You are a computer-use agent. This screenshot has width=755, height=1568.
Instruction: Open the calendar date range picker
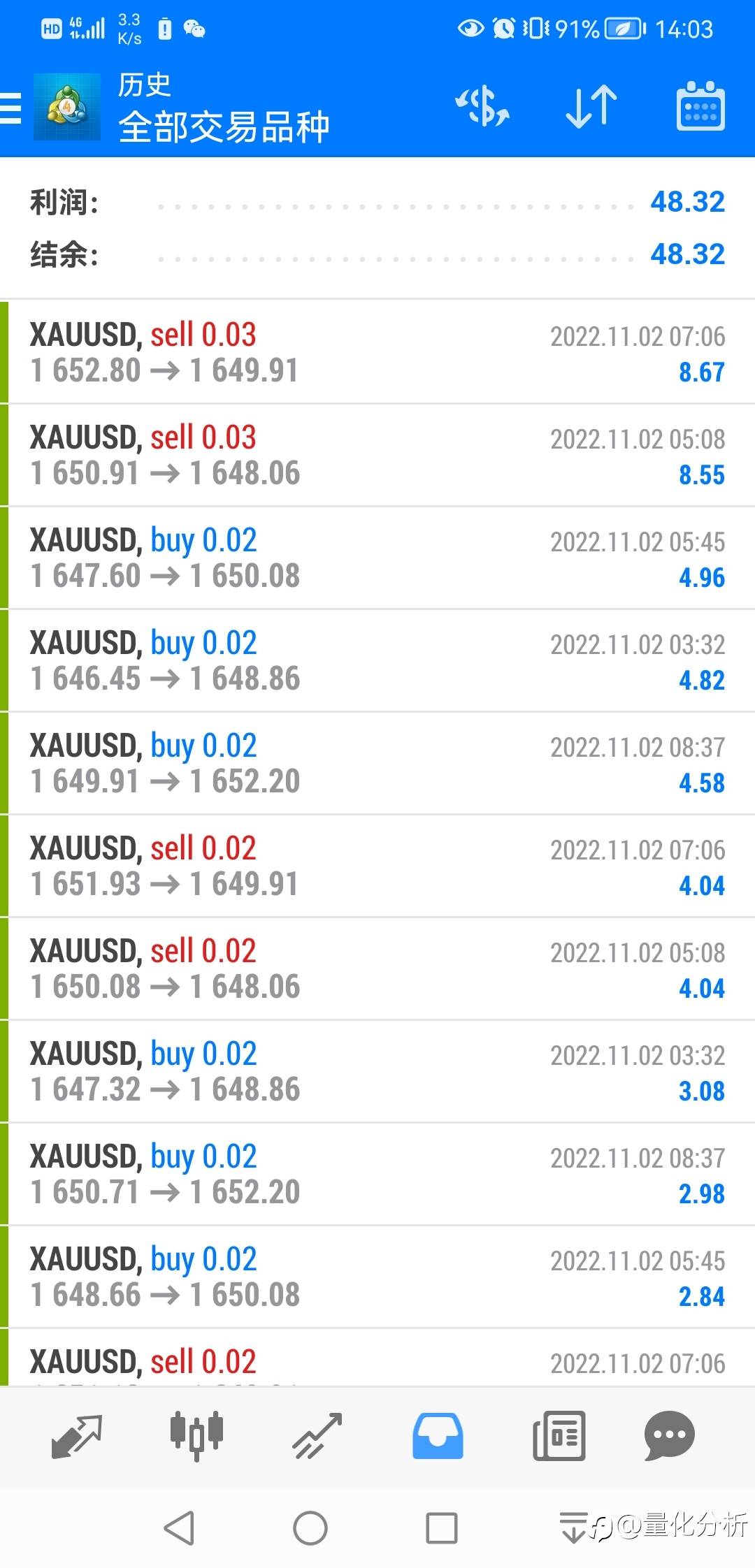pyautogui.click(x=700, y=107)
